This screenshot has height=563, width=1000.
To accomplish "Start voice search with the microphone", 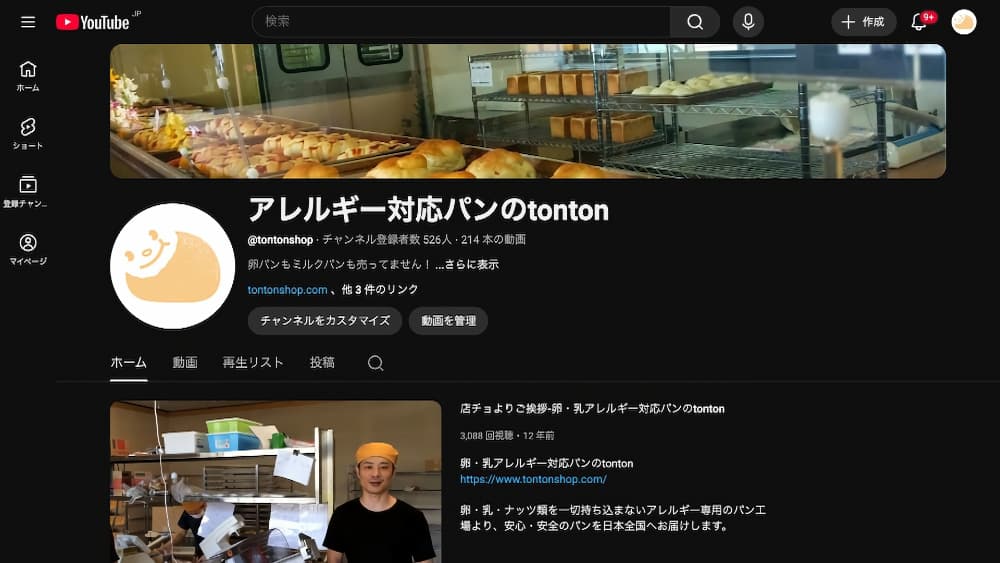I will 748,22.
